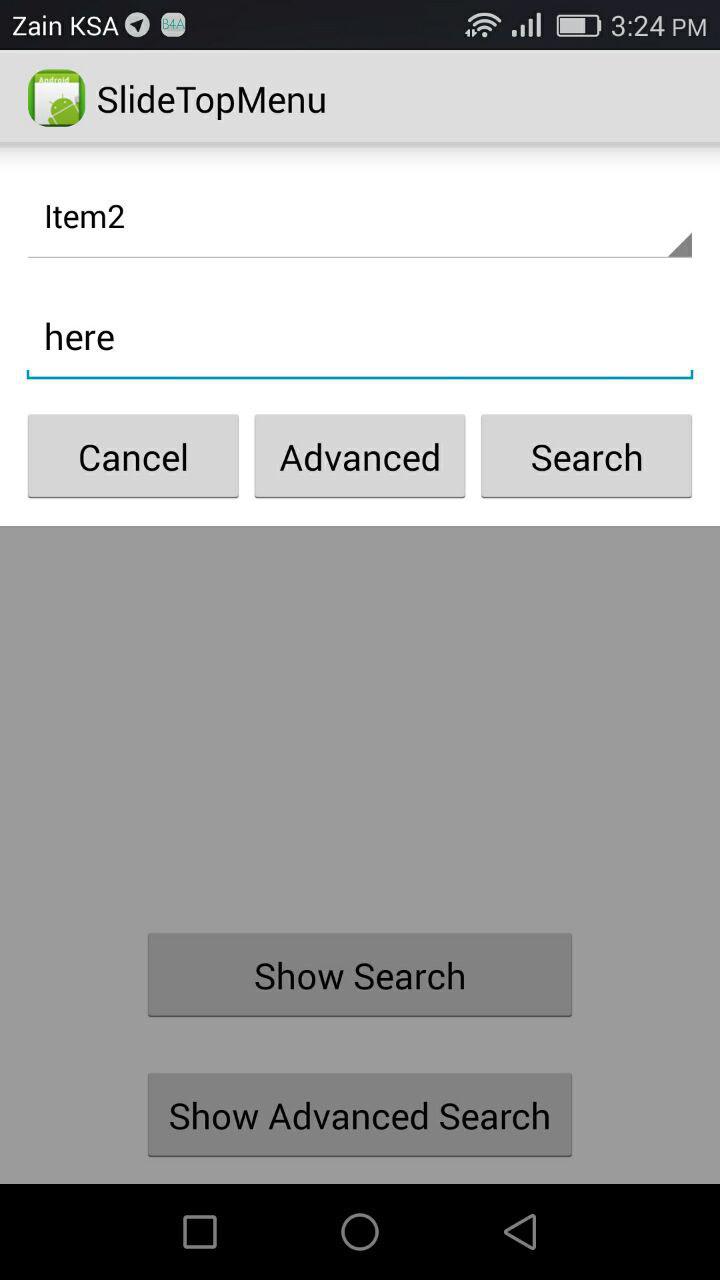Go back using the navigation bar
Viewport: 720px width, 1280px height.
coord(520,1232)
